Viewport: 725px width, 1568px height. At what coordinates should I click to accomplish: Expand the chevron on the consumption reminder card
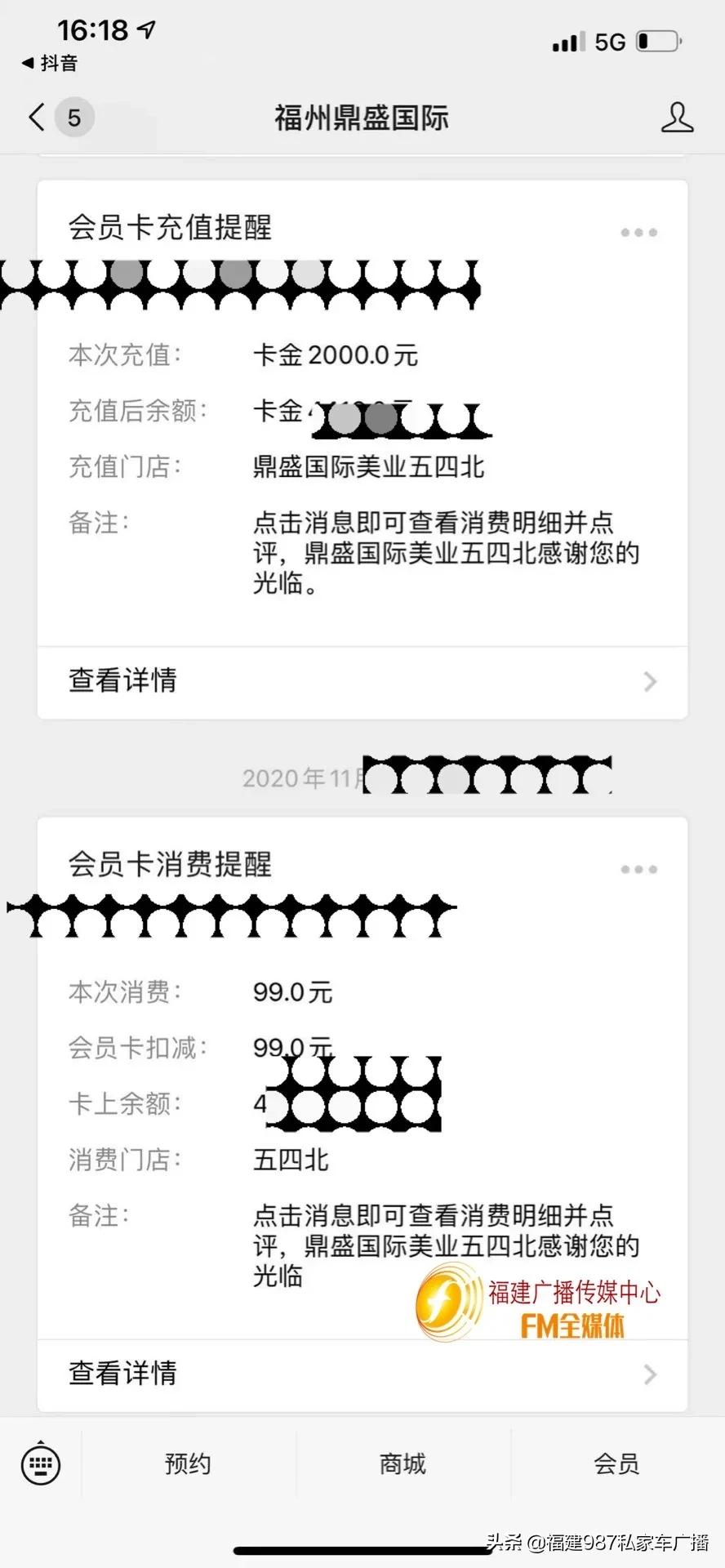[x=649, y=1374]
